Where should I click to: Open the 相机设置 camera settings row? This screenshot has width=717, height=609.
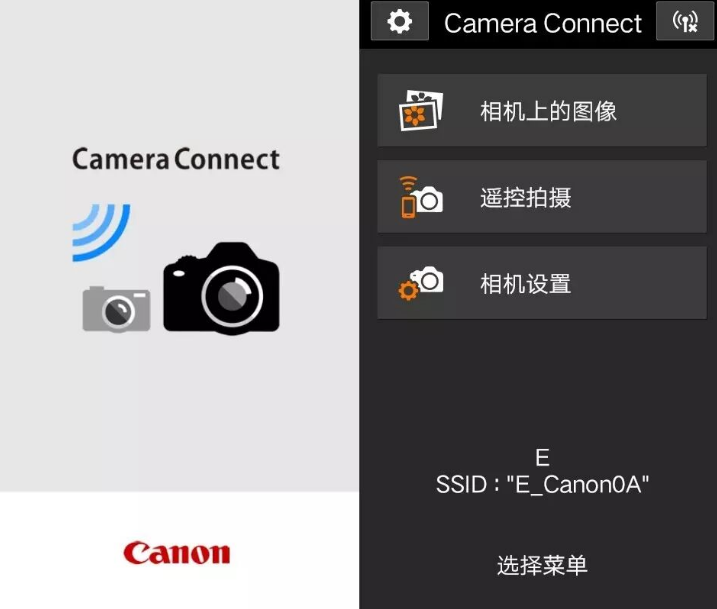click(x=541, y=283)
